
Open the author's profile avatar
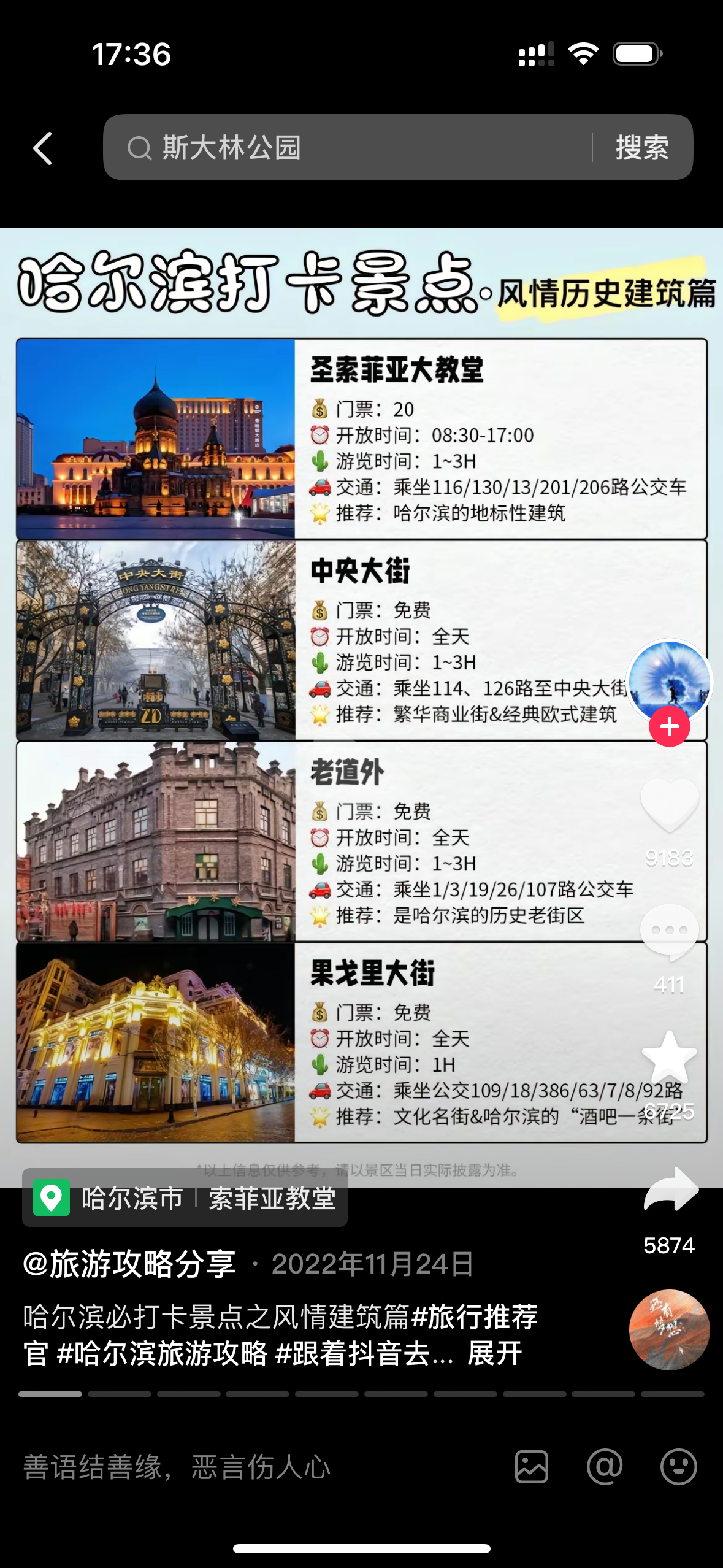669,680
